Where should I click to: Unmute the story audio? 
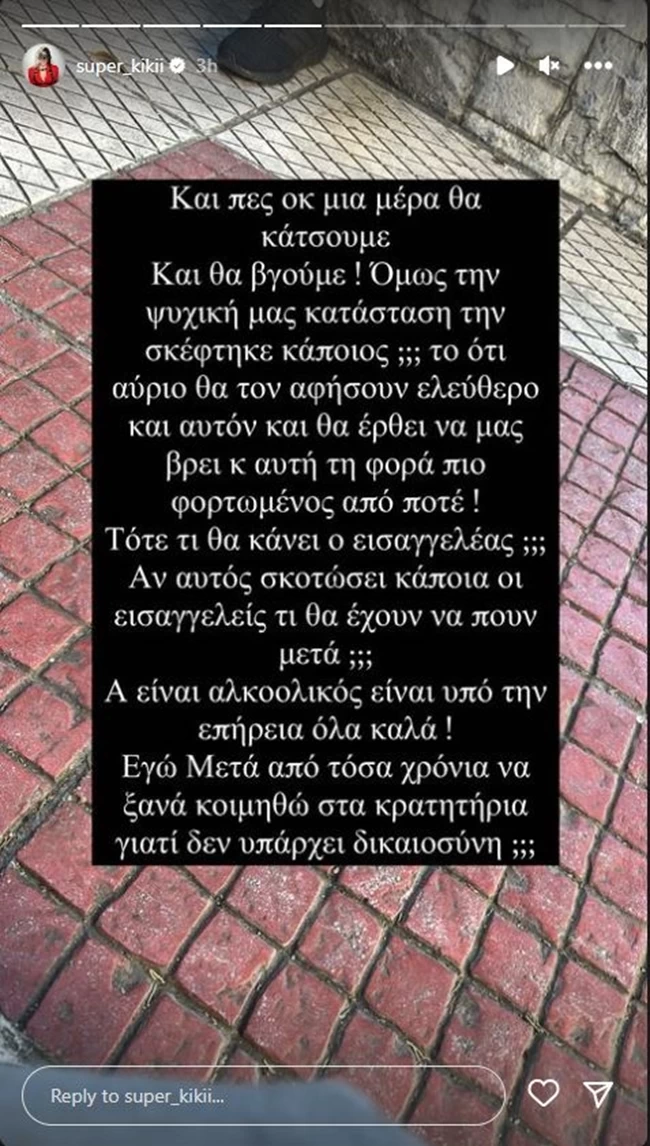[x=549, y=66]
